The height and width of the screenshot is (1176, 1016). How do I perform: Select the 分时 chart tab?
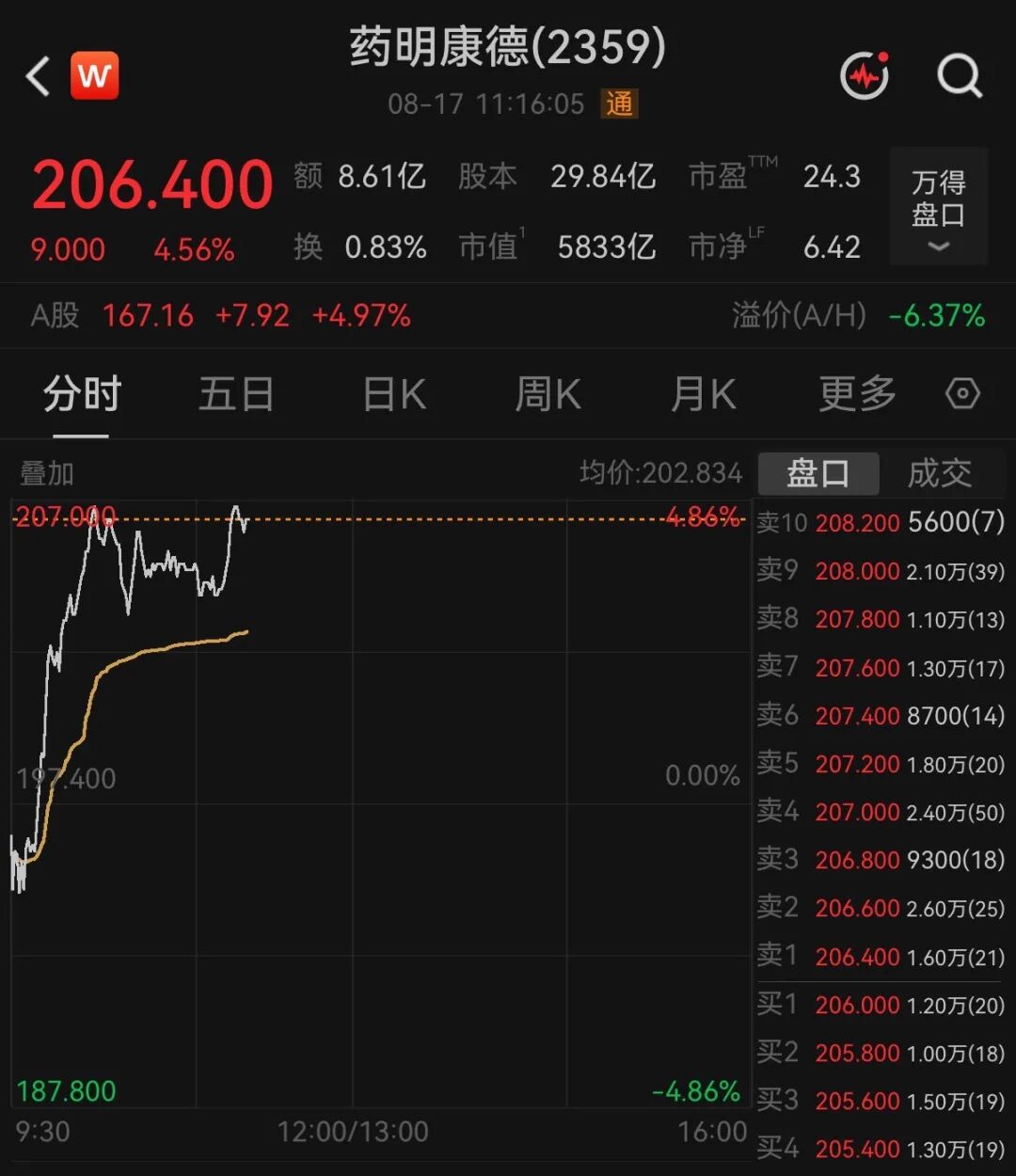tap(82, 393)
